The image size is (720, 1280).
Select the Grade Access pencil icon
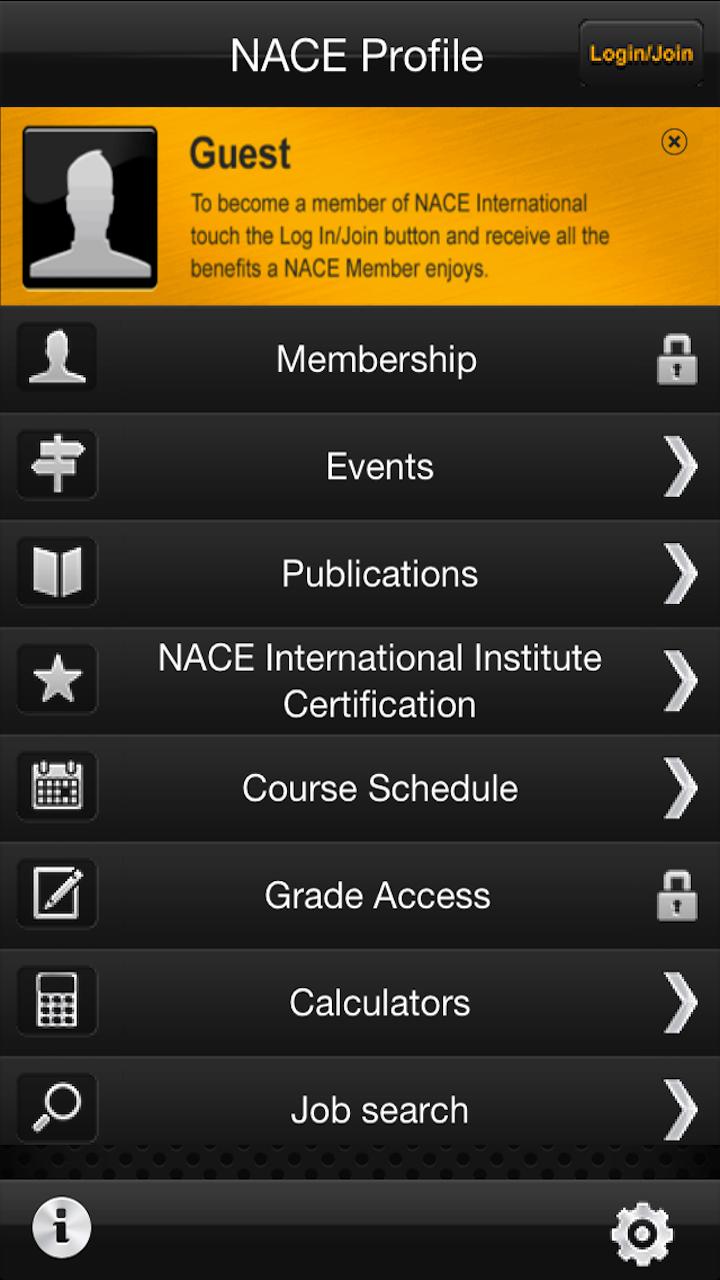[x=57, y=893]
